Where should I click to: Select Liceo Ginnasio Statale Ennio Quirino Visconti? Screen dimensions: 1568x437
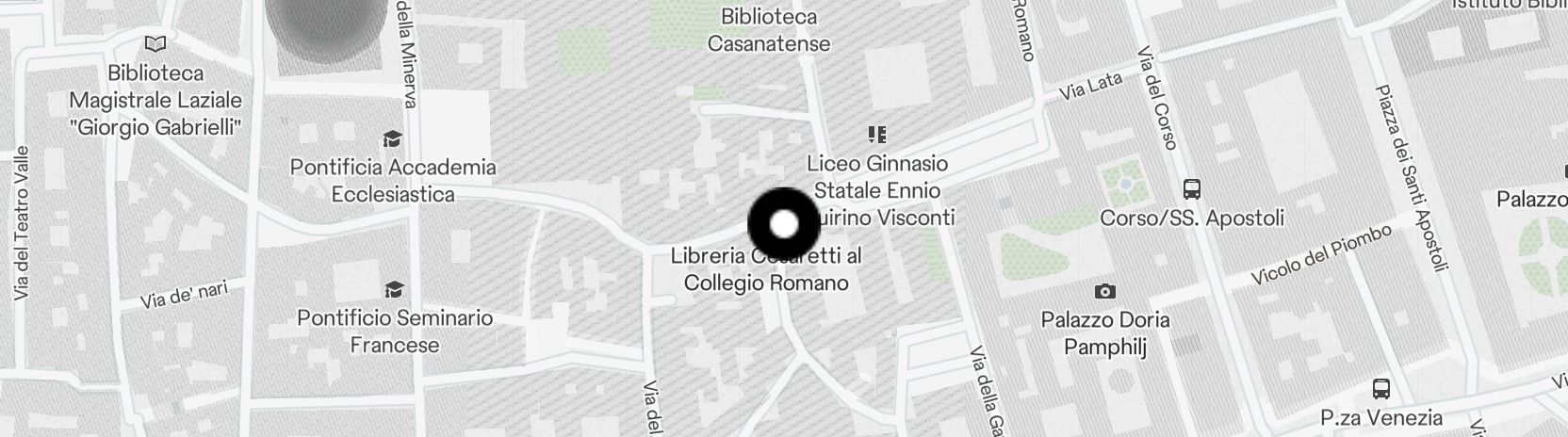[877, 136]
